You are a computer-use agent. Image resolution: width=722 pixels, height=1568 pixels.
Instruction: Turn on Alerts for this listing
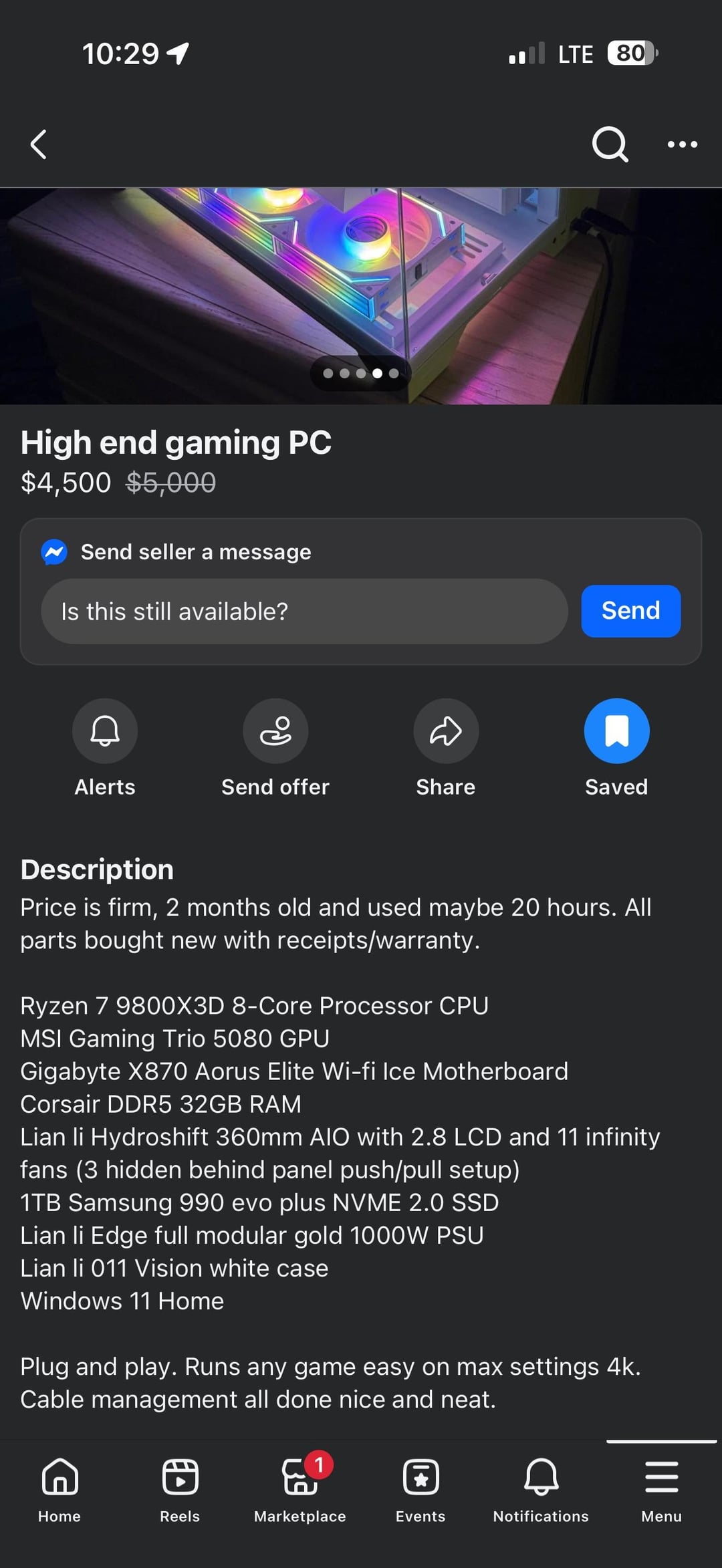[105, 731]
